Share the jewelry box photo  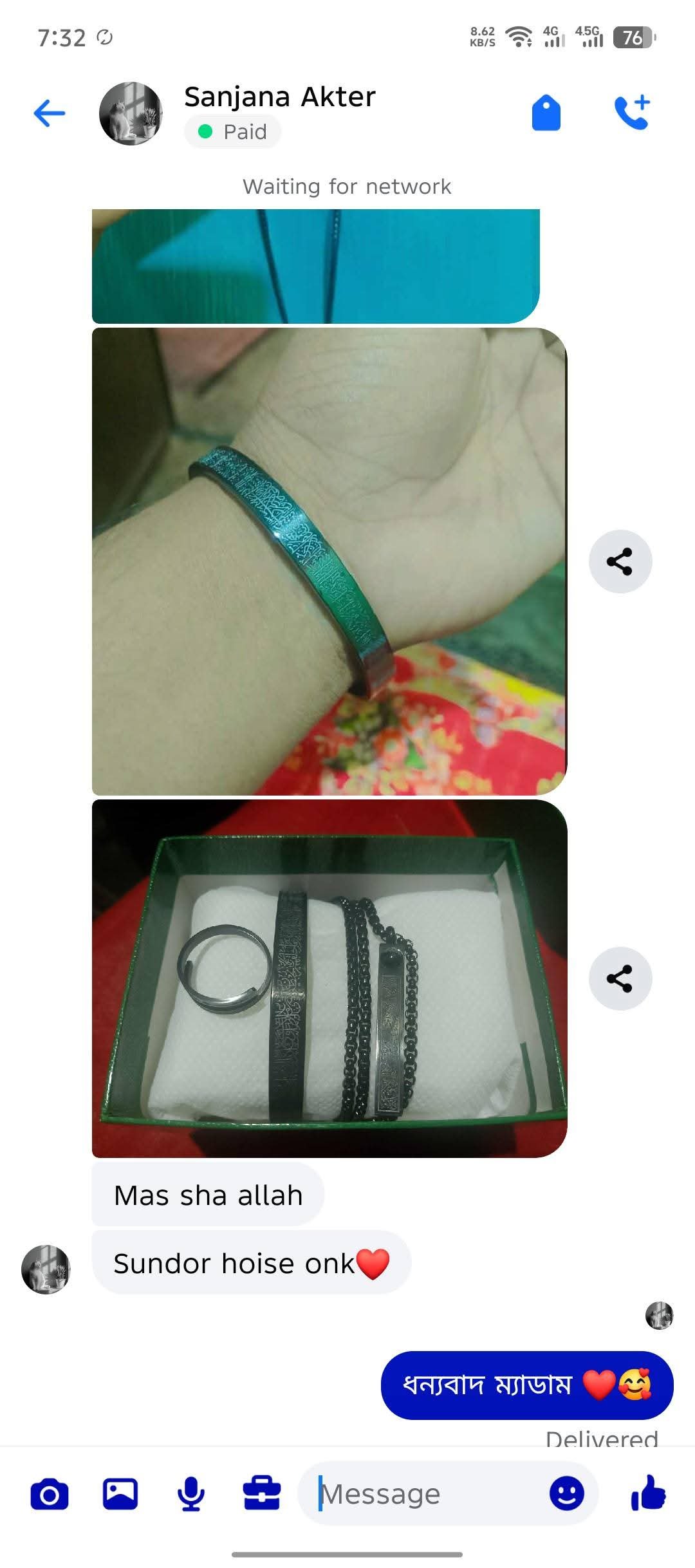[x=620, y=978]
